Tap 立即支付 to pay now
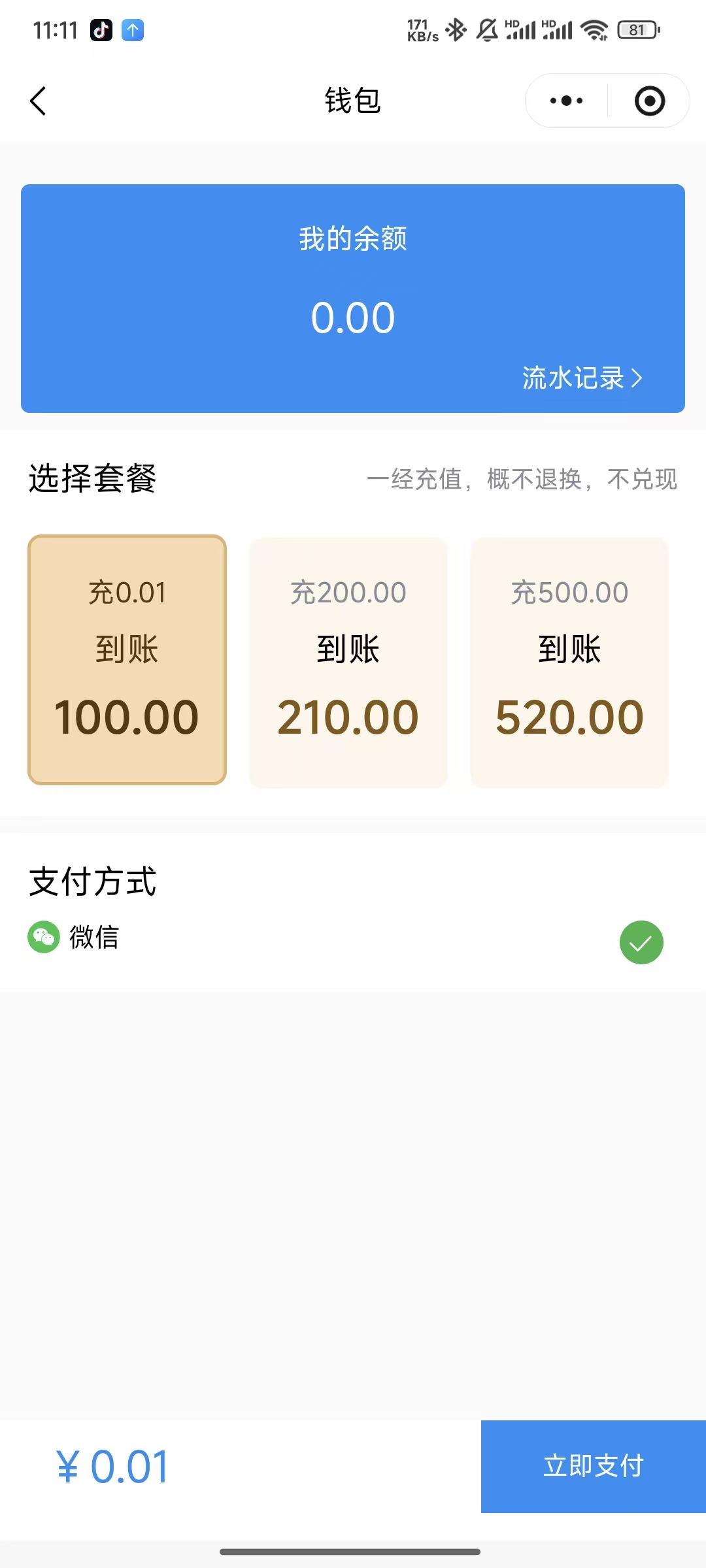 pyautogui.click(x=593, y=1466)
